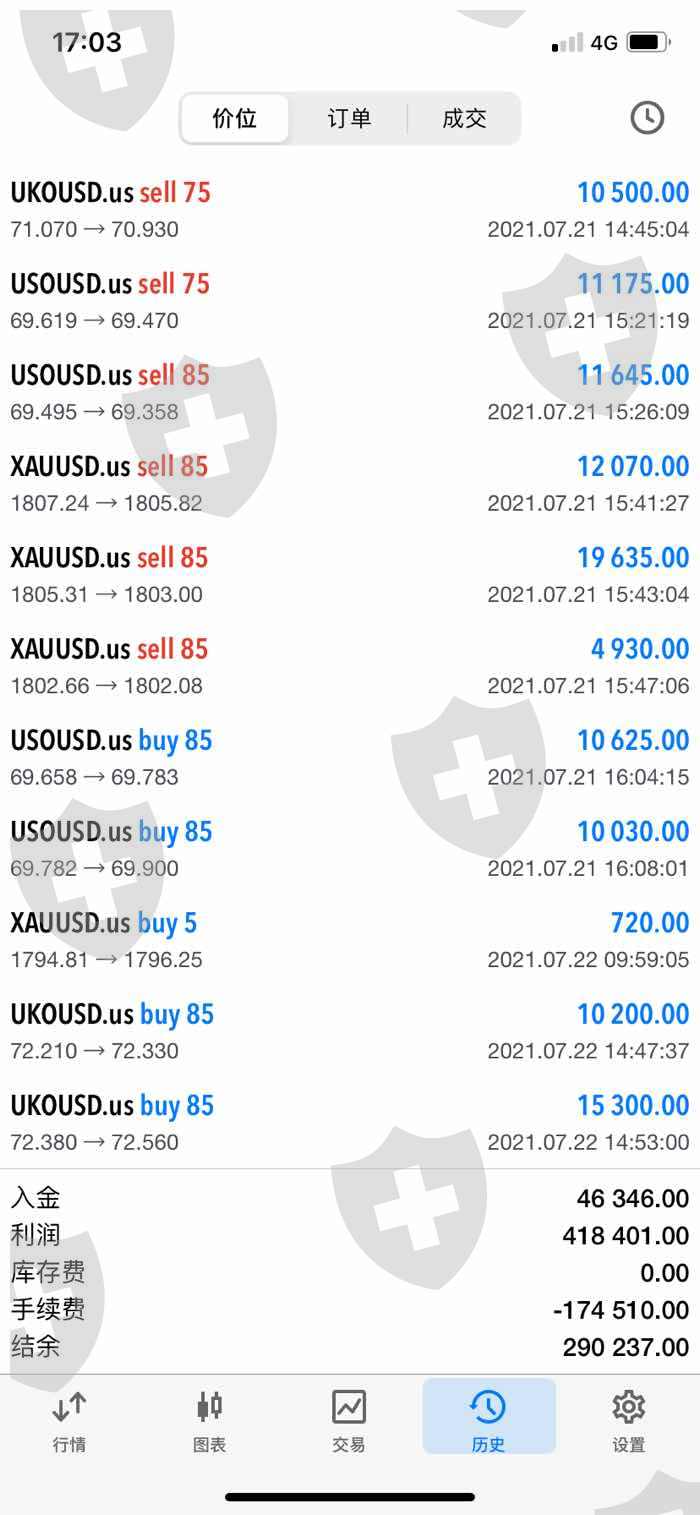Open the 行情 tab

click(70, 1420)
